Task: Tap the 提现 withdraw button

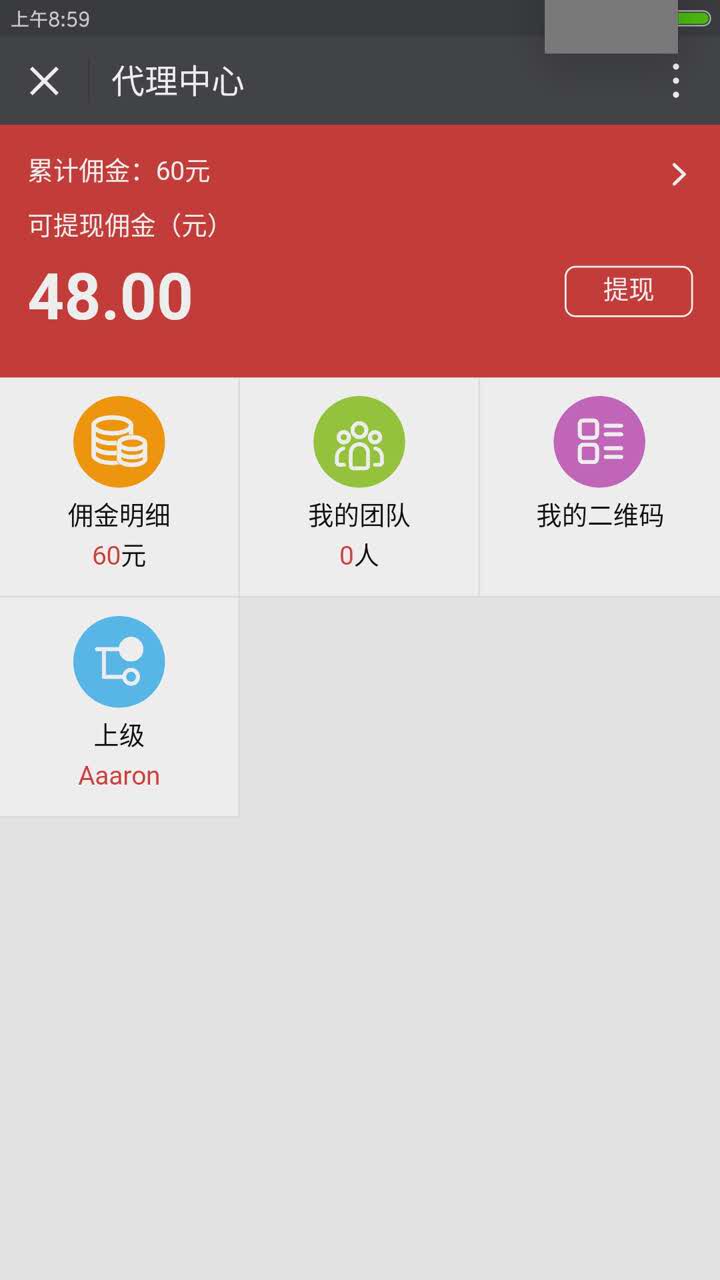Action: [628, 291]
